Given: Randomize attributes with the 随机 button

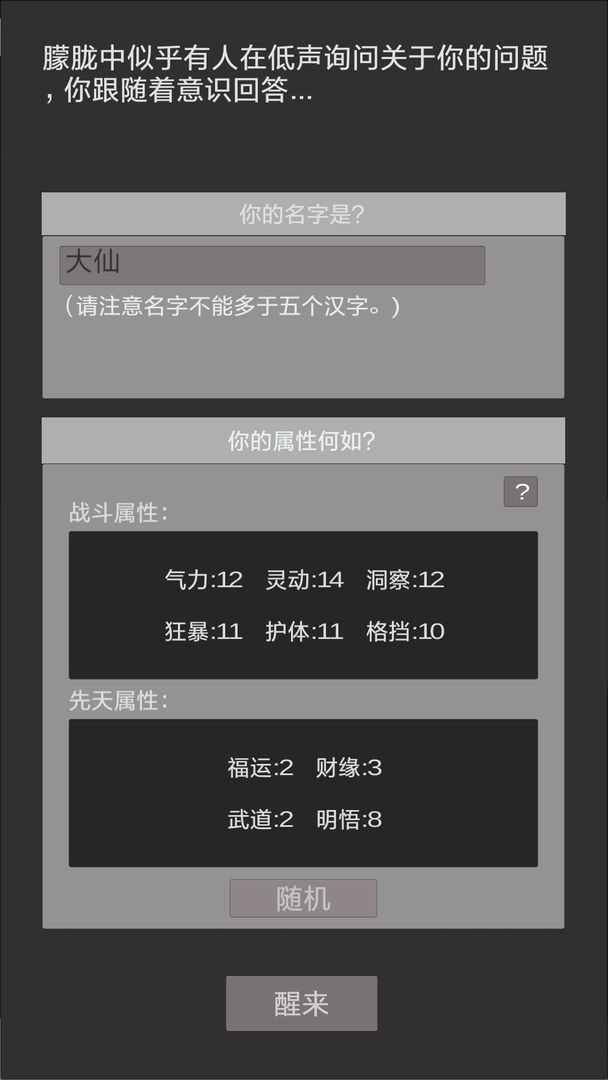Looking at the screenshot, I should tap(303, 898).
